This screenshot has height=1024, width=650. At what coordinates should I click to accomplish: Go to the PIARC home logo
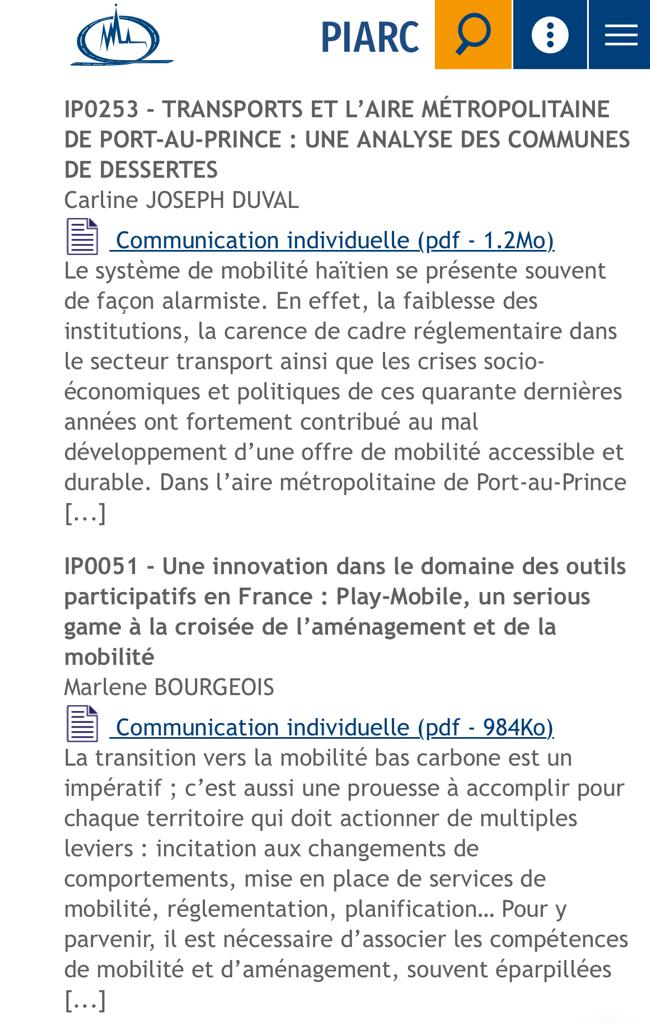pyautogui.click(x=121, y=36)
